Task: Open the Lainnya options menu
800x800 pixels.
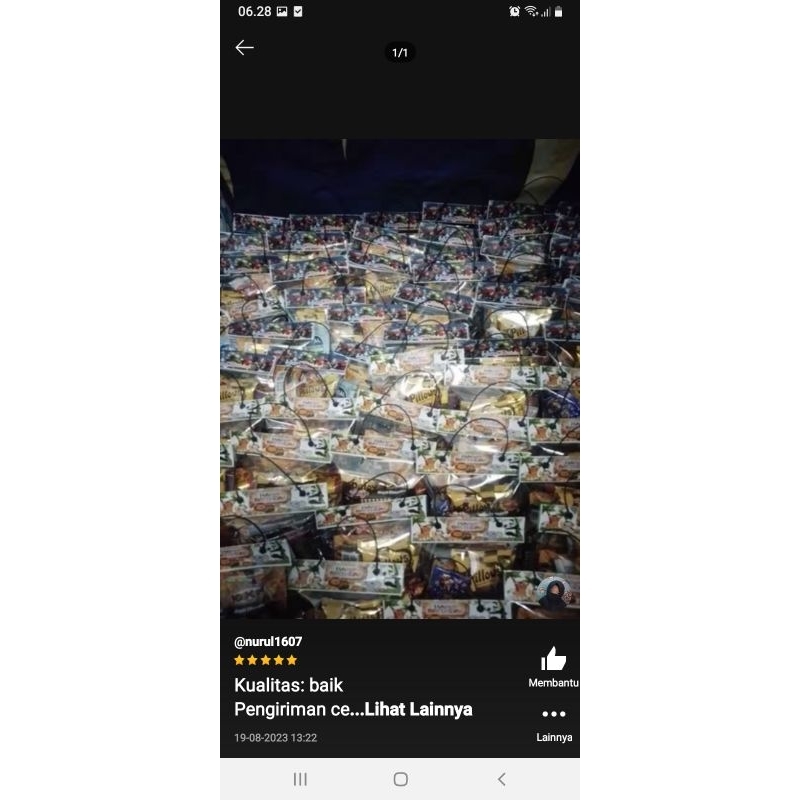Action: tap(553, 715)
